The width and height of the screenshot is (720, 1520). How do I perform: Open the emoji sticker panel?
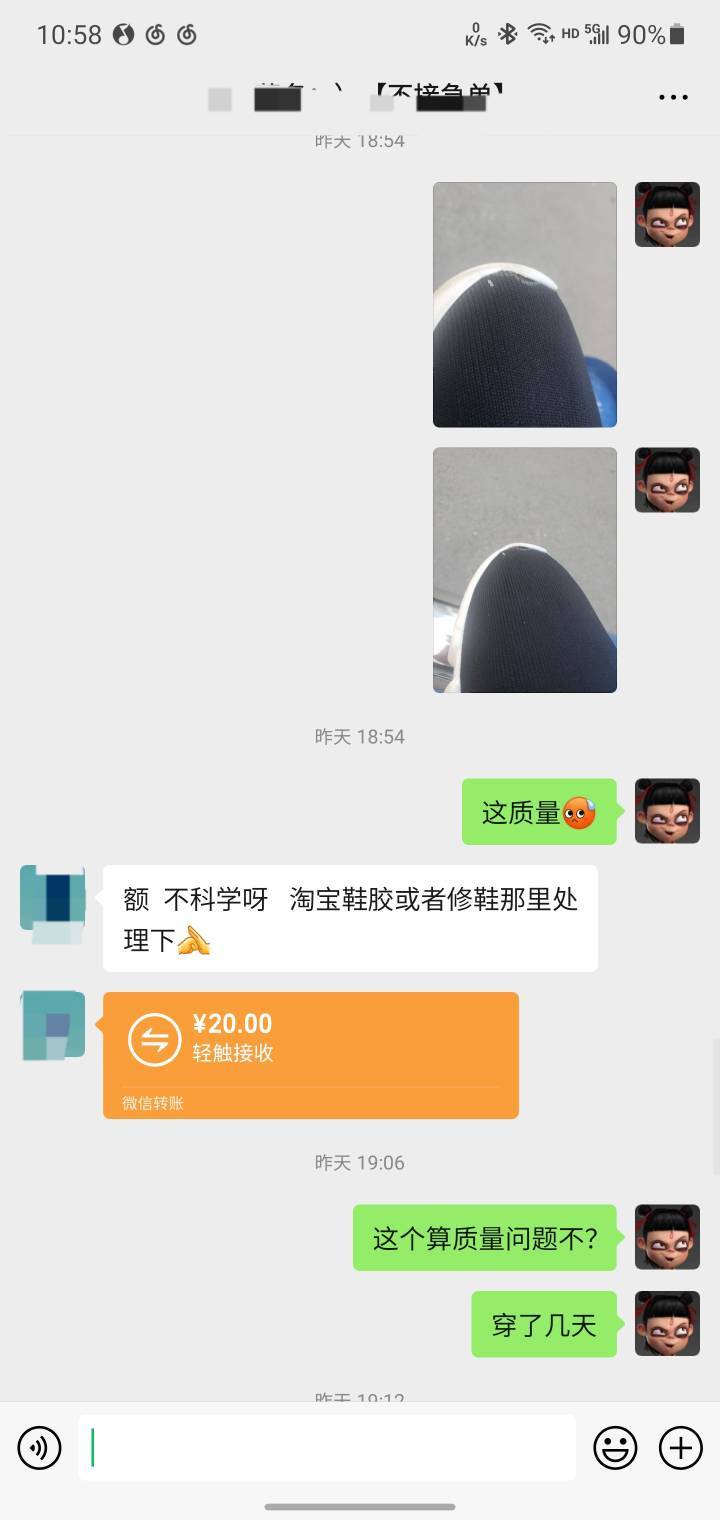click(615, 1447)
